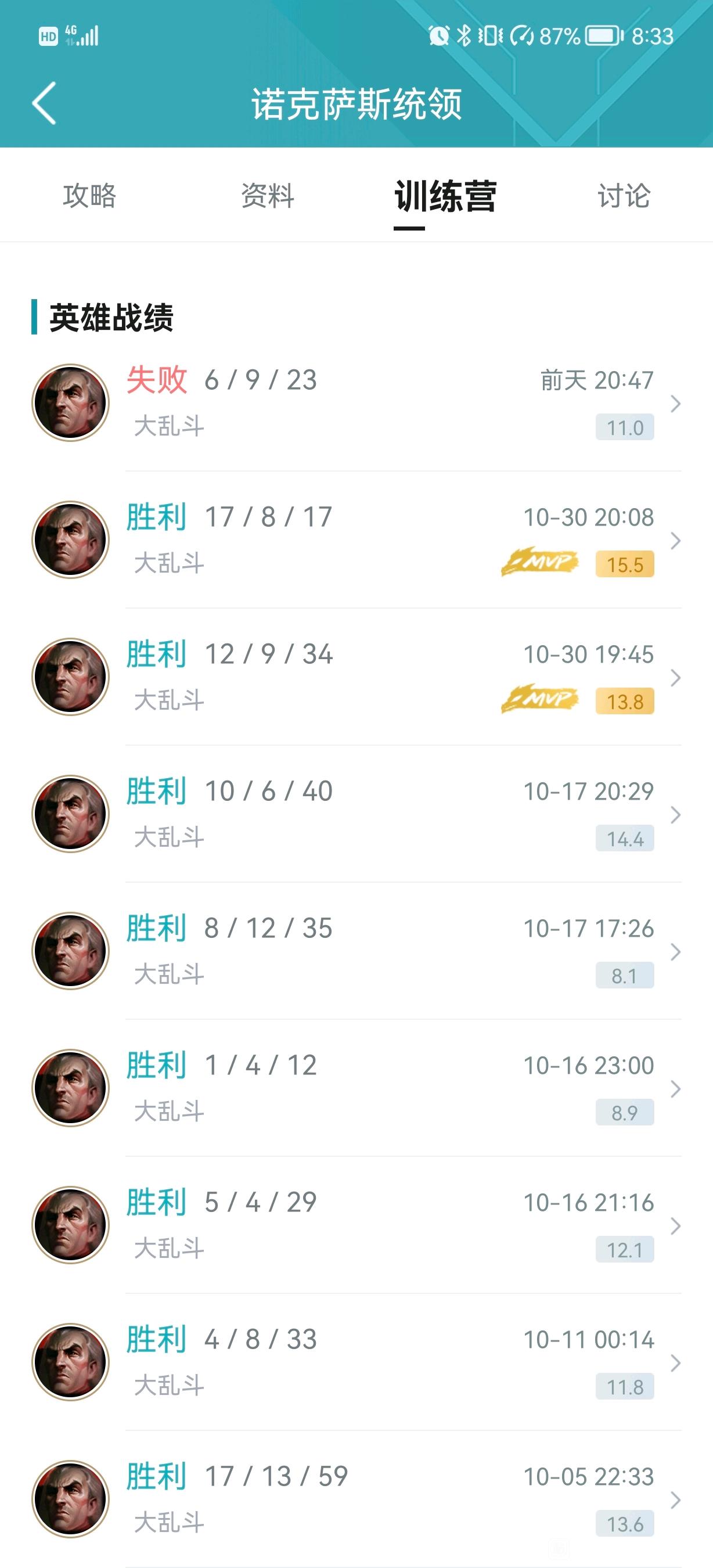Show the 5/4/29 match details
The width and height of the screenshot is (713, 1568).
click(356, 1225)
